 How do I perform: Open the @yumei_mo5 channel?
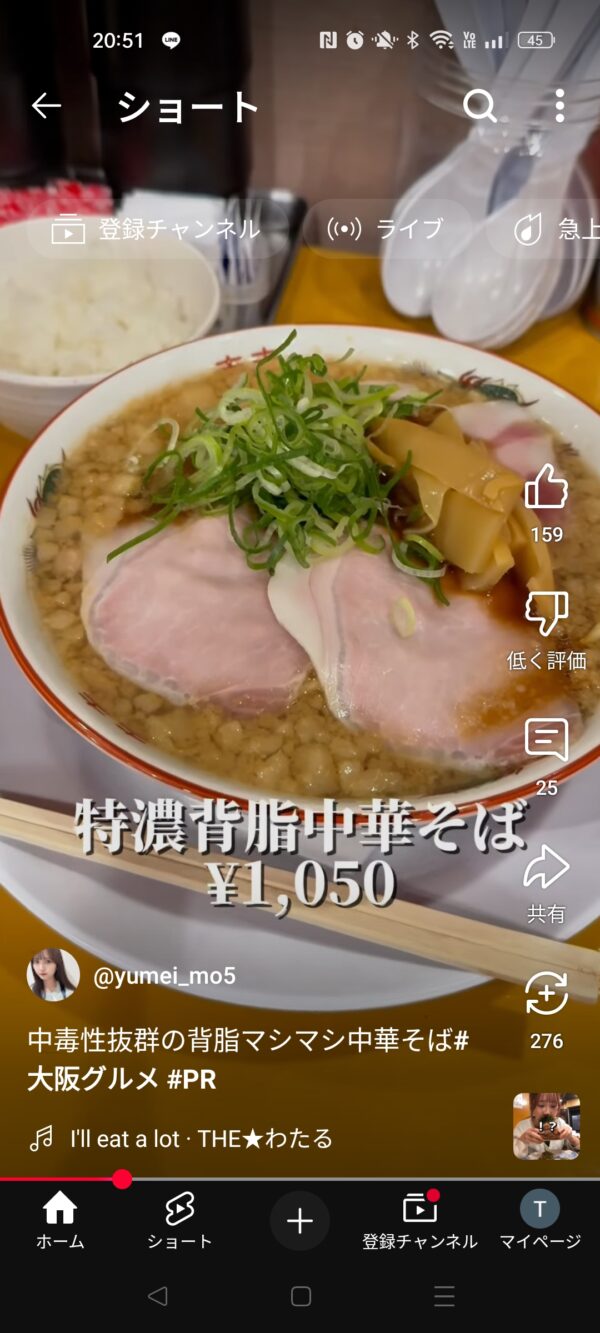click(164, 976)
